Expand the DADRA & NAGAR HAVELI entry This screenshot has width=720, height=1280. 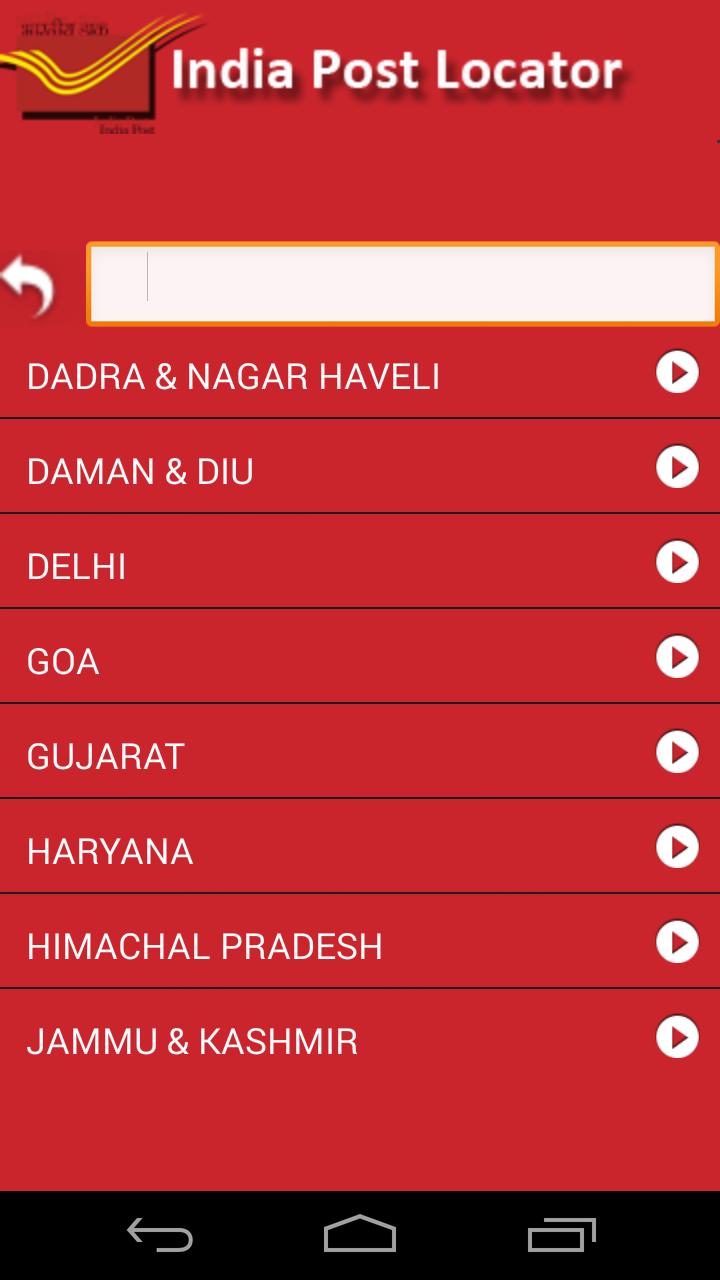pos(679,372)
